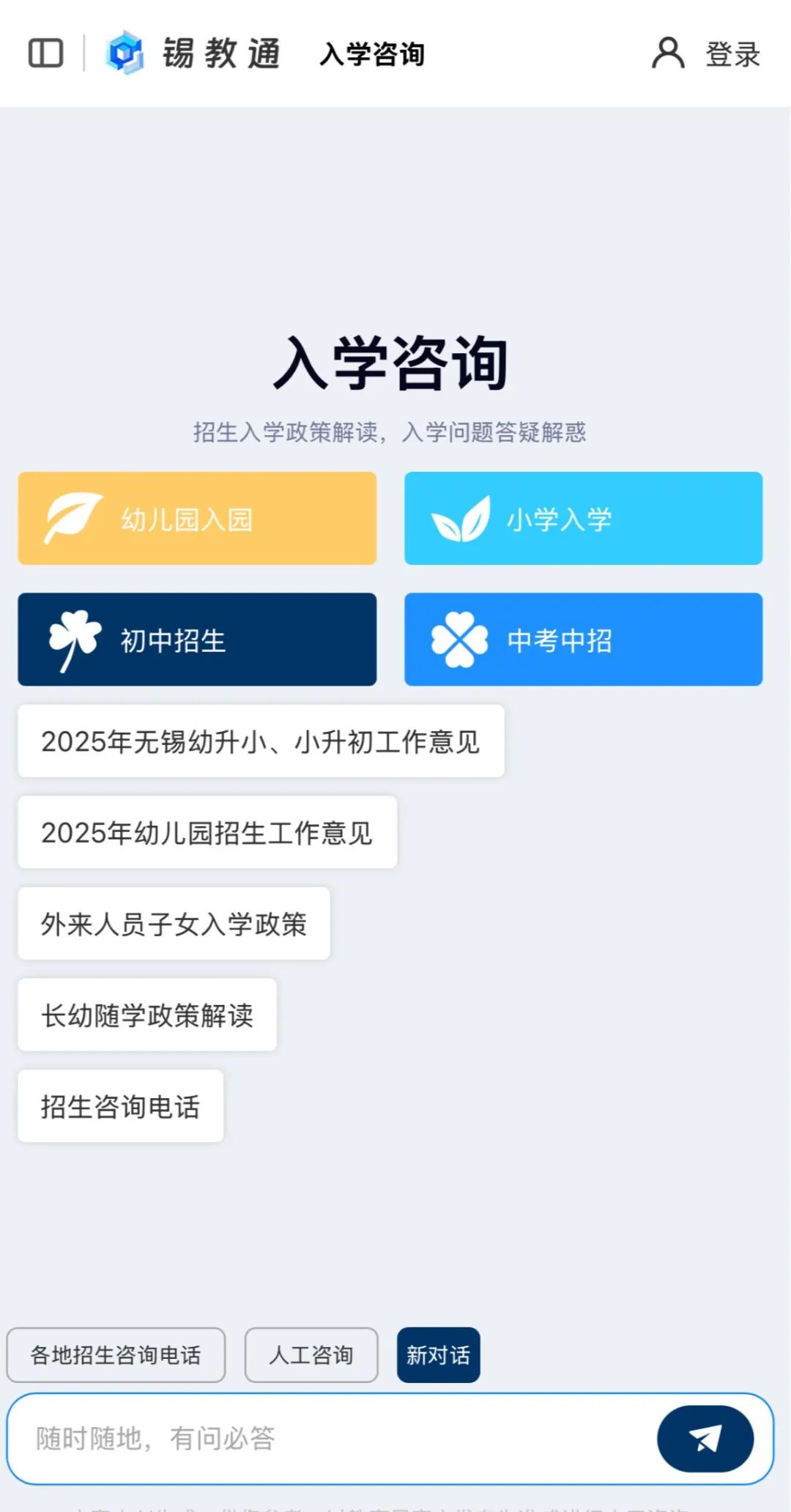Focus the 随时随地，有问必答 input box

[330, 1439]
